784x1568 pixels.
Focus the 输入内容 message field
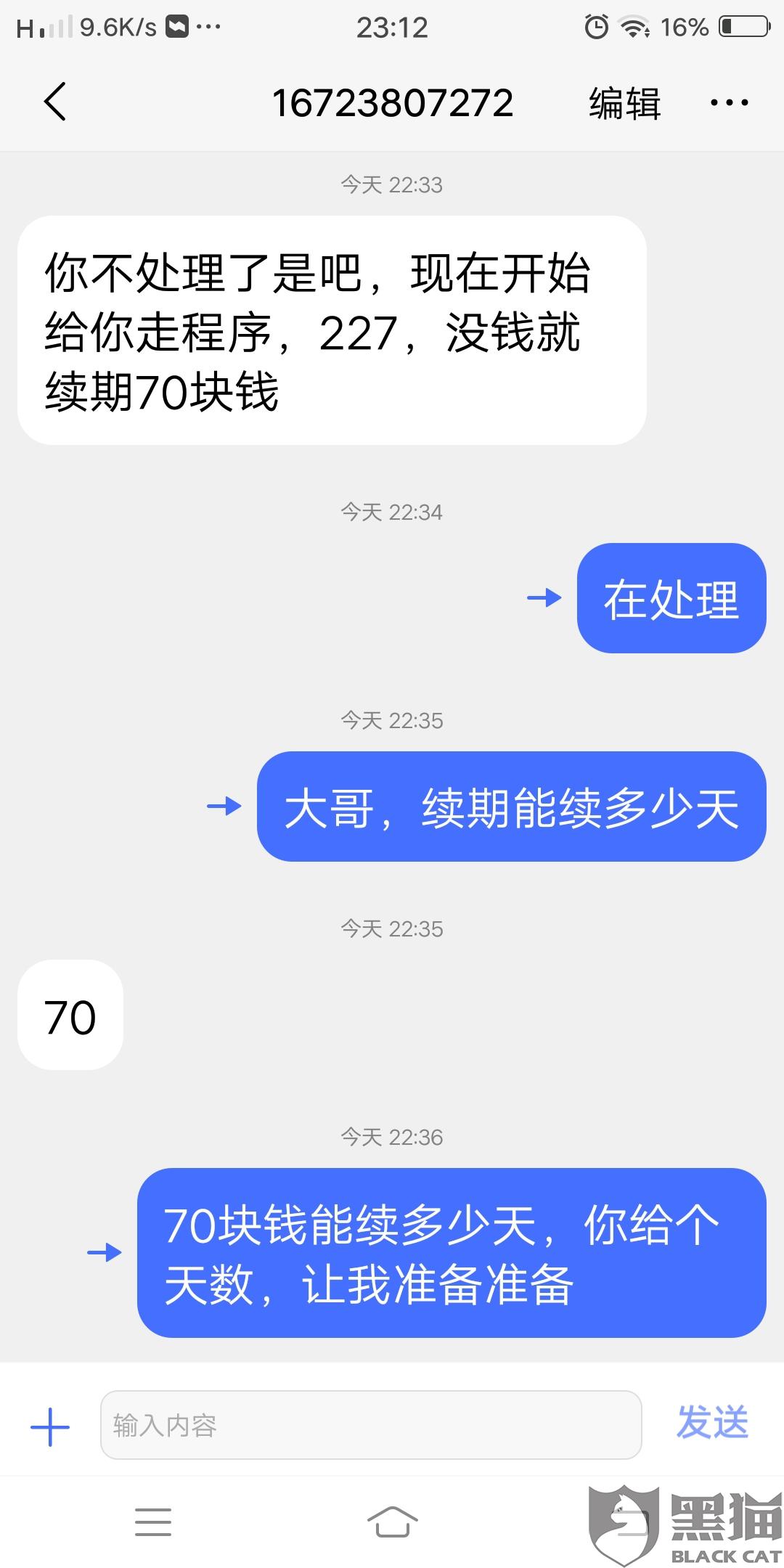tap(371, 1425)
